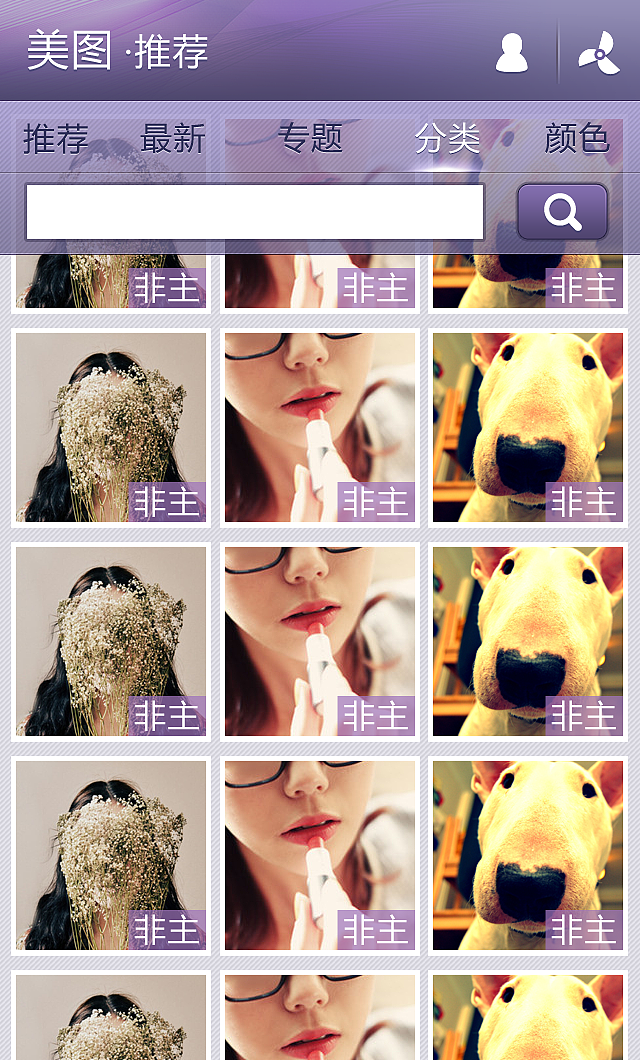Switch to the 最新 tab
640x1060 pixels.
point(173,139)
